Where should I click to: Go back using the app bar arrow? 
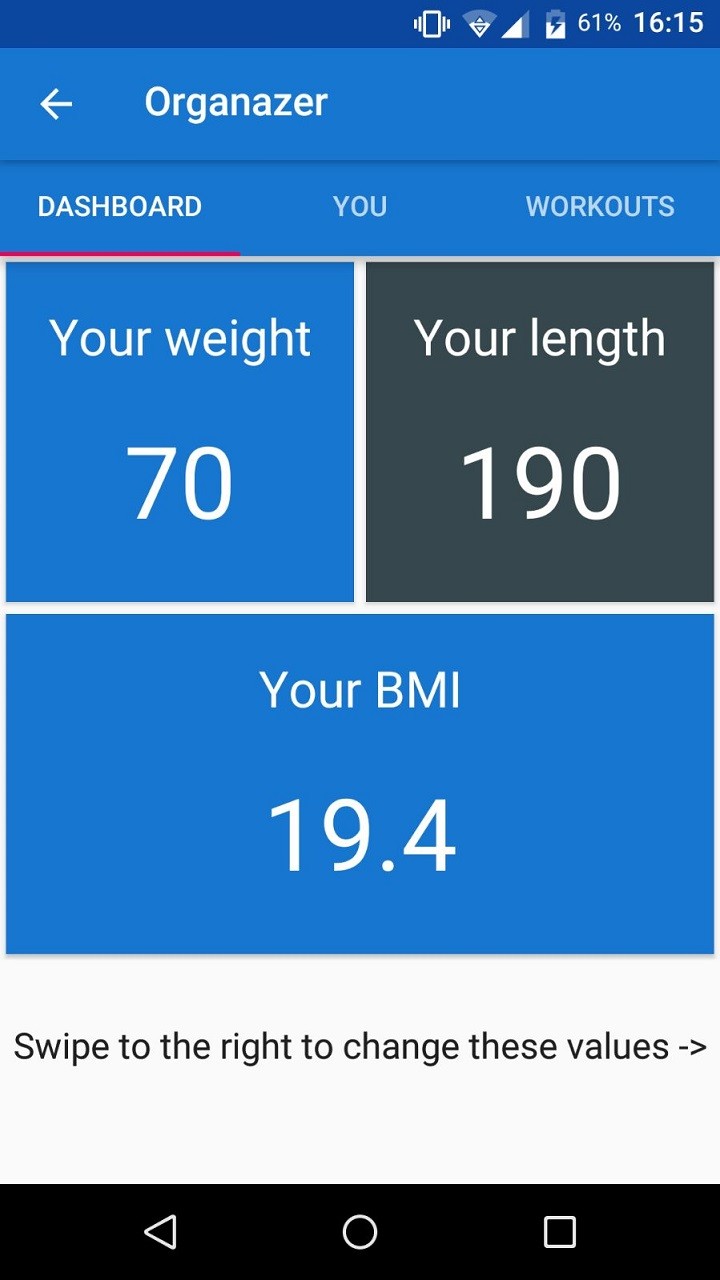tap(56, 103)
